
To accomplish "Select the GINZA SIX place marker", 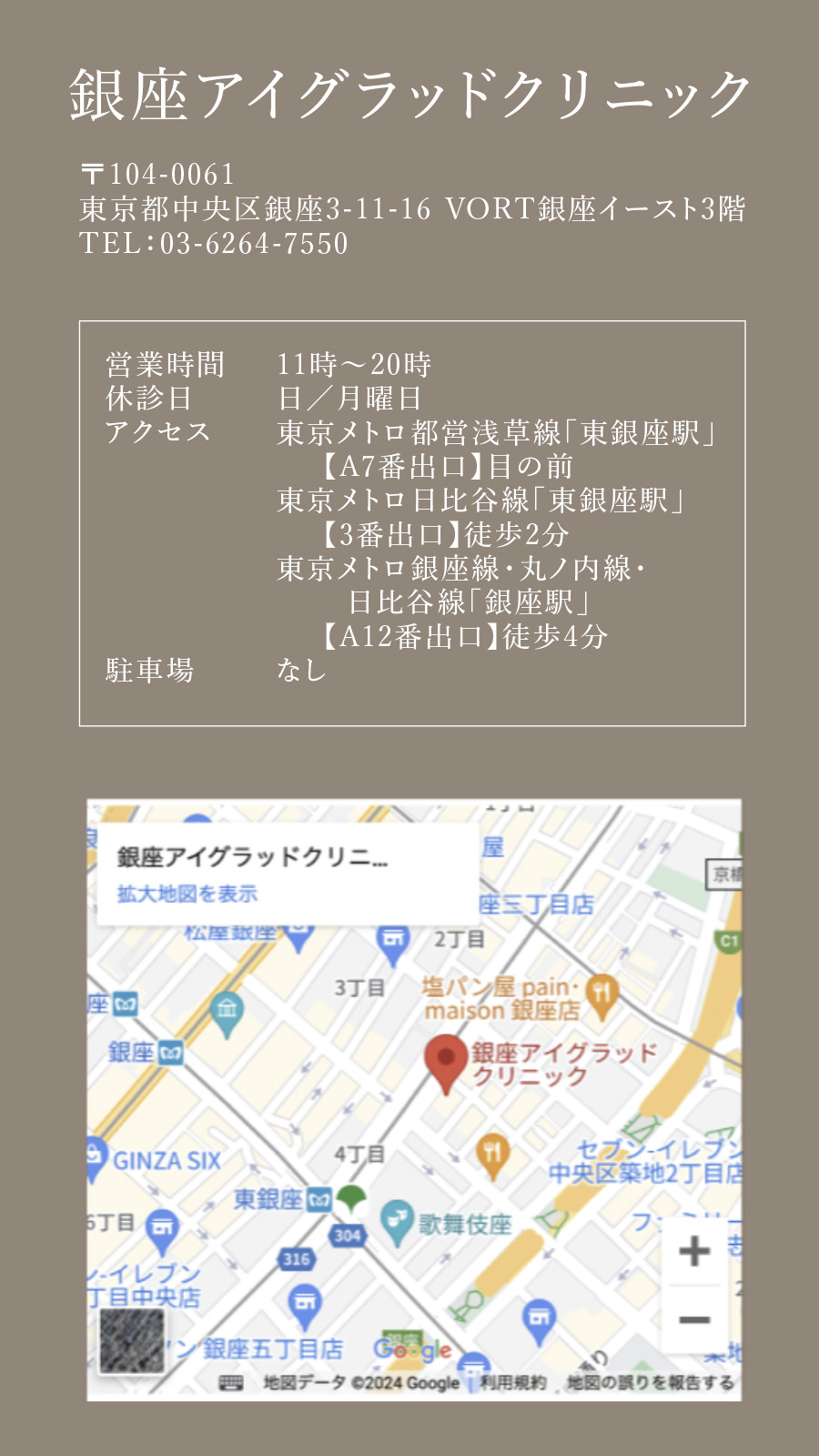I will 96,1158.
